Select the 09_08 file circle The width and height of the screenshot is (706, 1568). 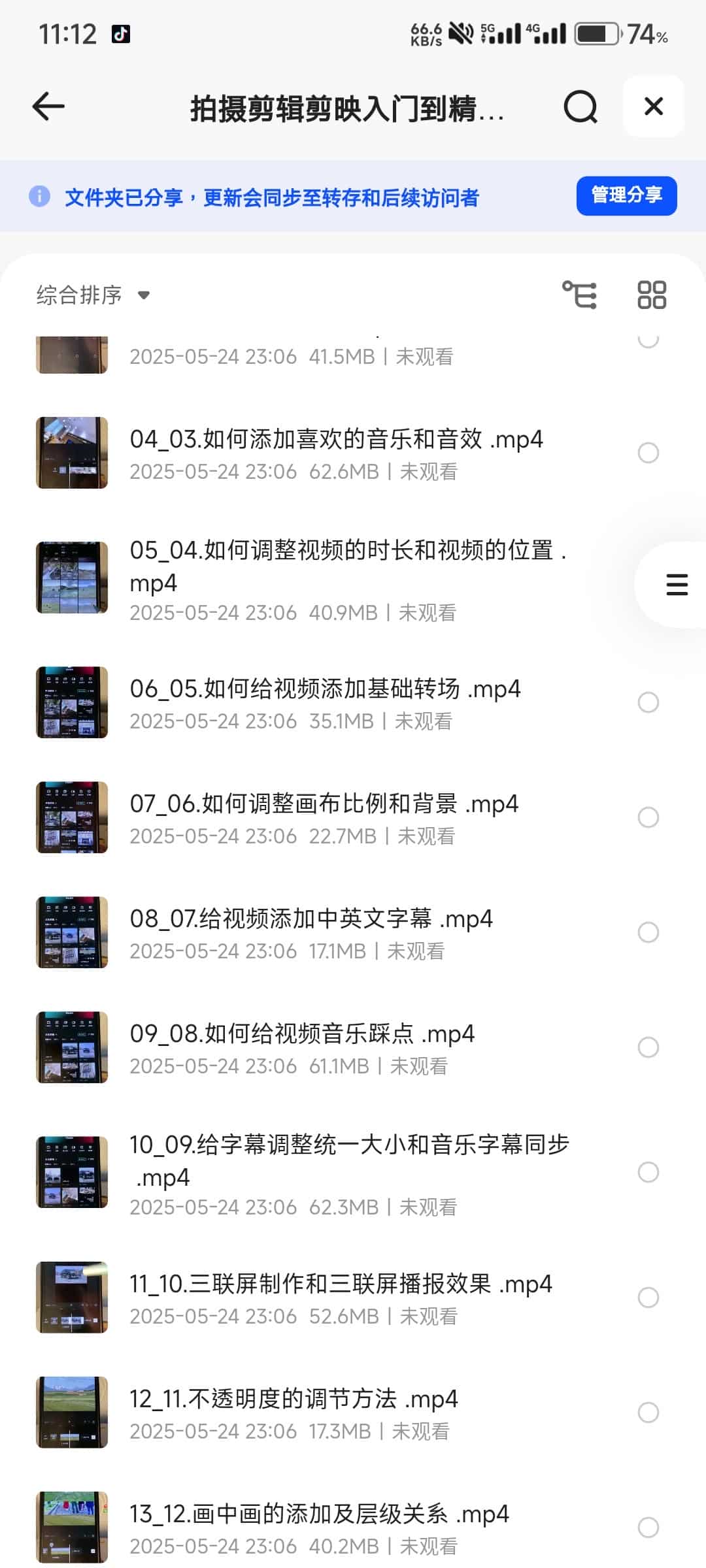pos(648,1047)
